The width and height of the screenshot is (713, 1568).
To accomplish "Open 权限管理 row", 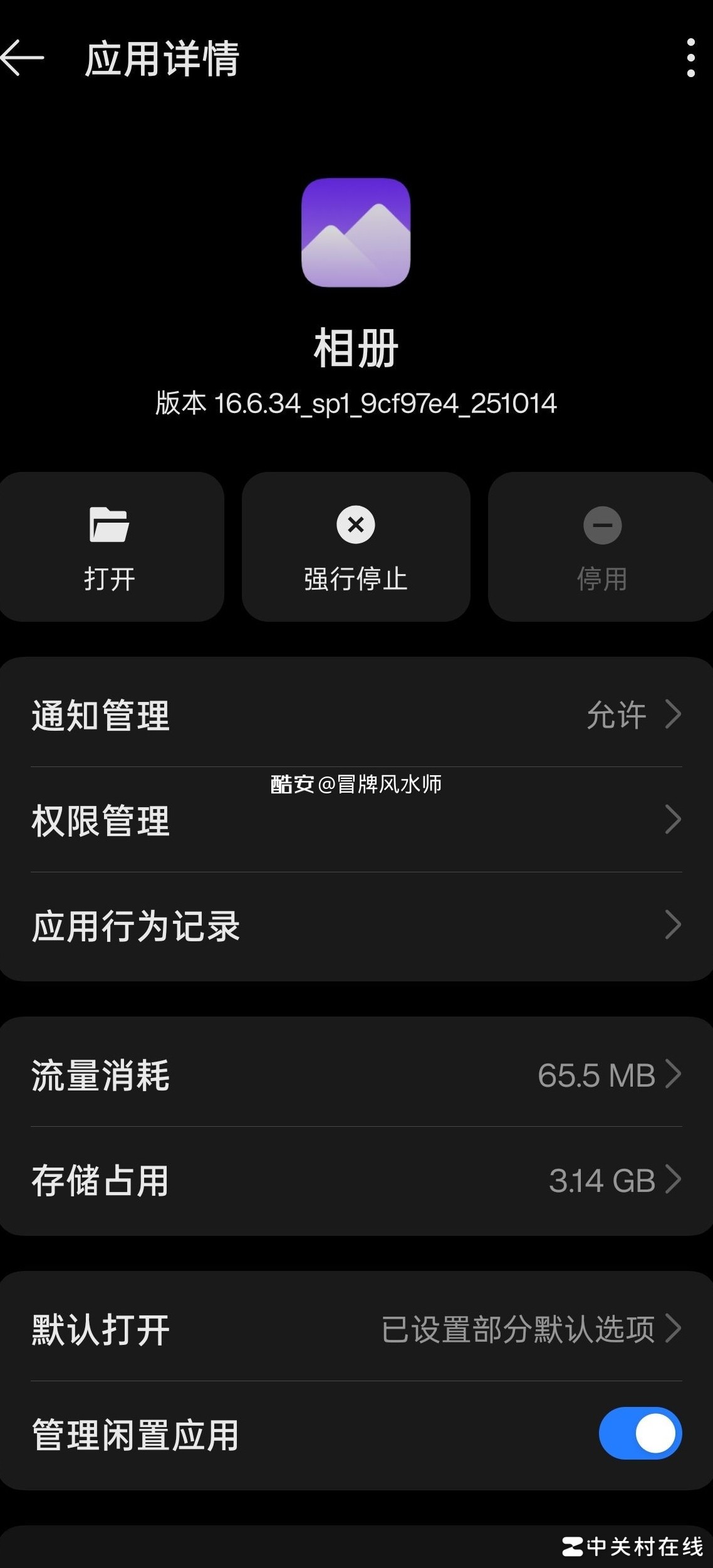I will [356, 821].
